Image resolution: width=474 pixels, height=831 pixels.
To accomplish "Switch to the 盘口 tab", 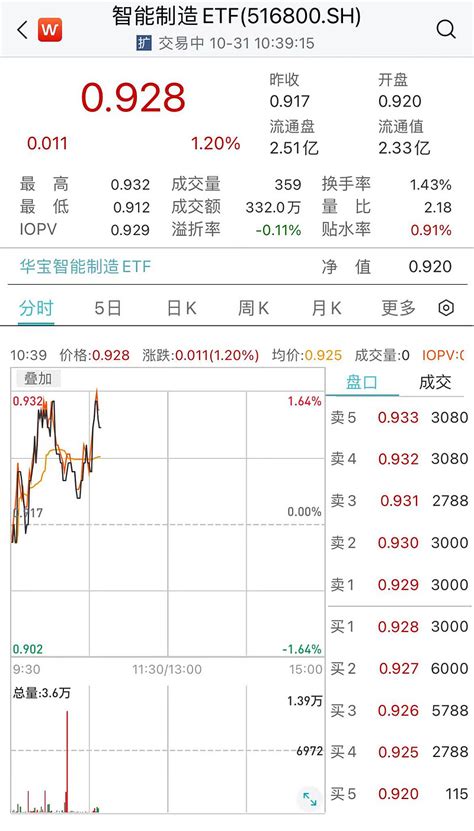I will tap(362, 382).
